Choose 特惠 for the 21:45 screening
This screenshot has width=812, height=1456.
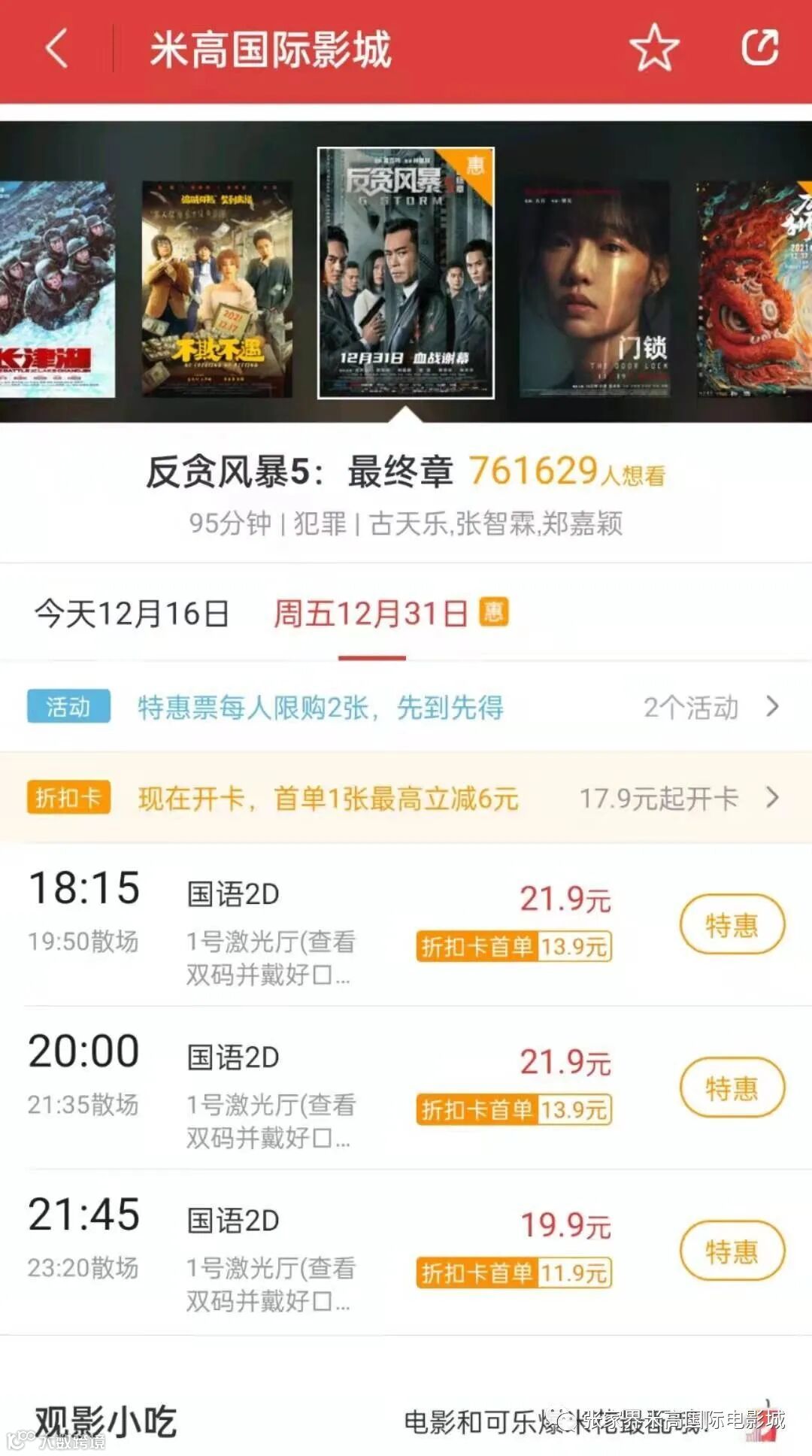tap(732, 1251)
